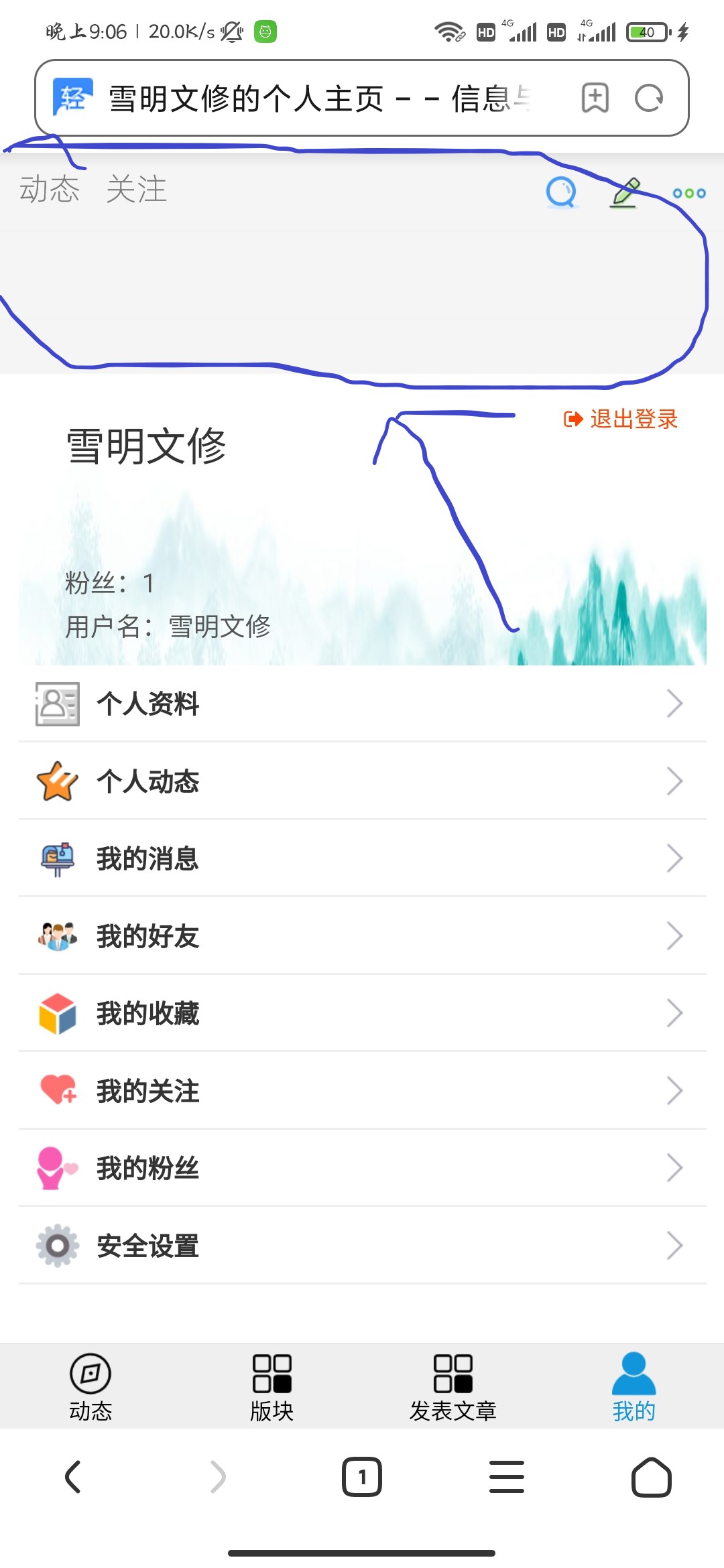Go to 版块 in bottom navigation
The height and width of the screenshot is (1568, 724).
click(271, 1387)
